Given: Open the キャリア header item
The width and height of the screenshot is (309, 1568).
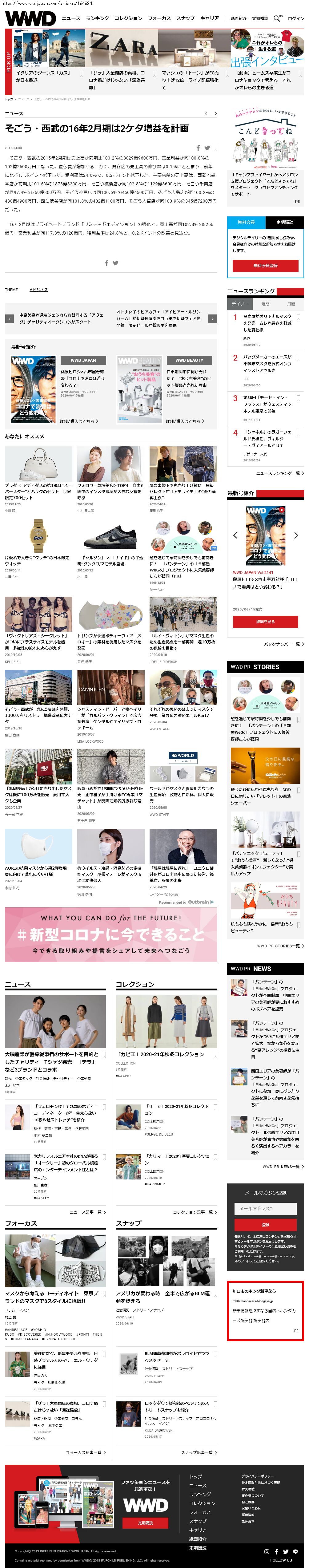Looking at the screenshot, I should point(209,18).
